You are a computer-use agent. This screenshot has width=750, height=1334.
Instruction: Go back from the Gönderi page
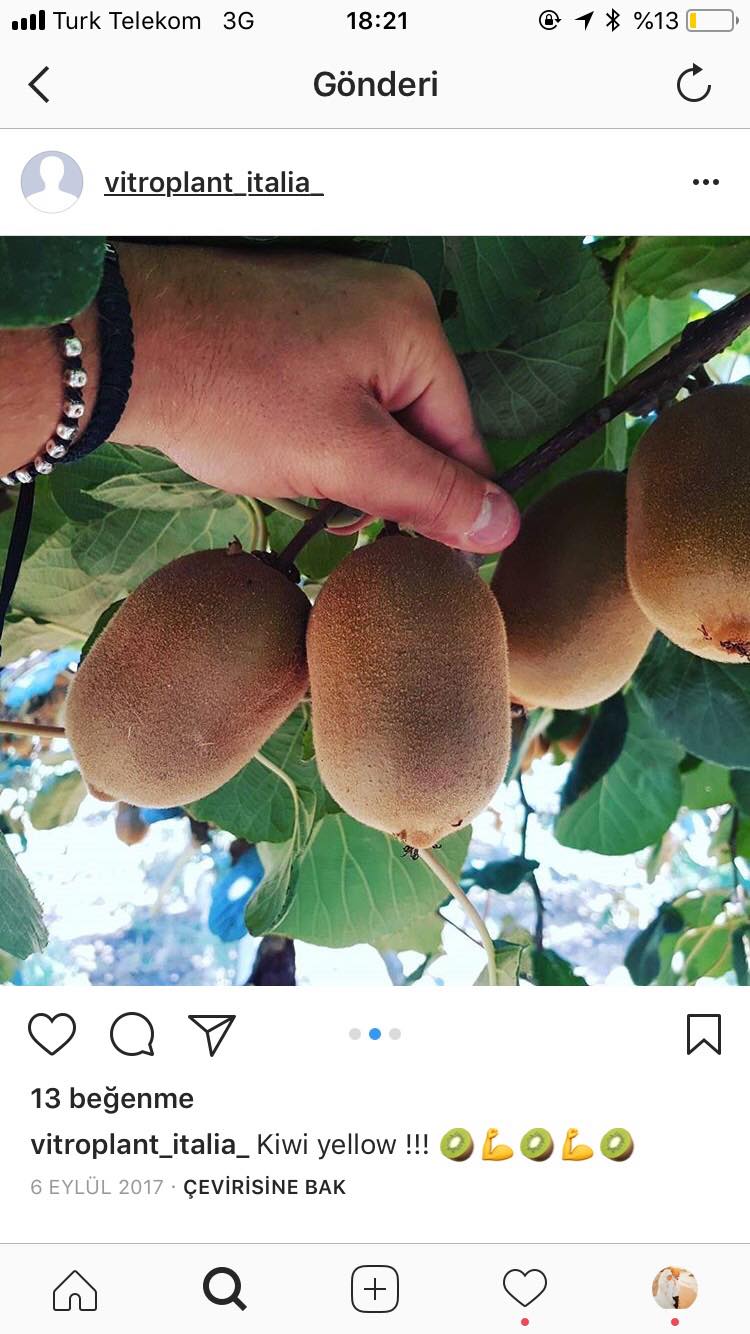pos(39,85)
